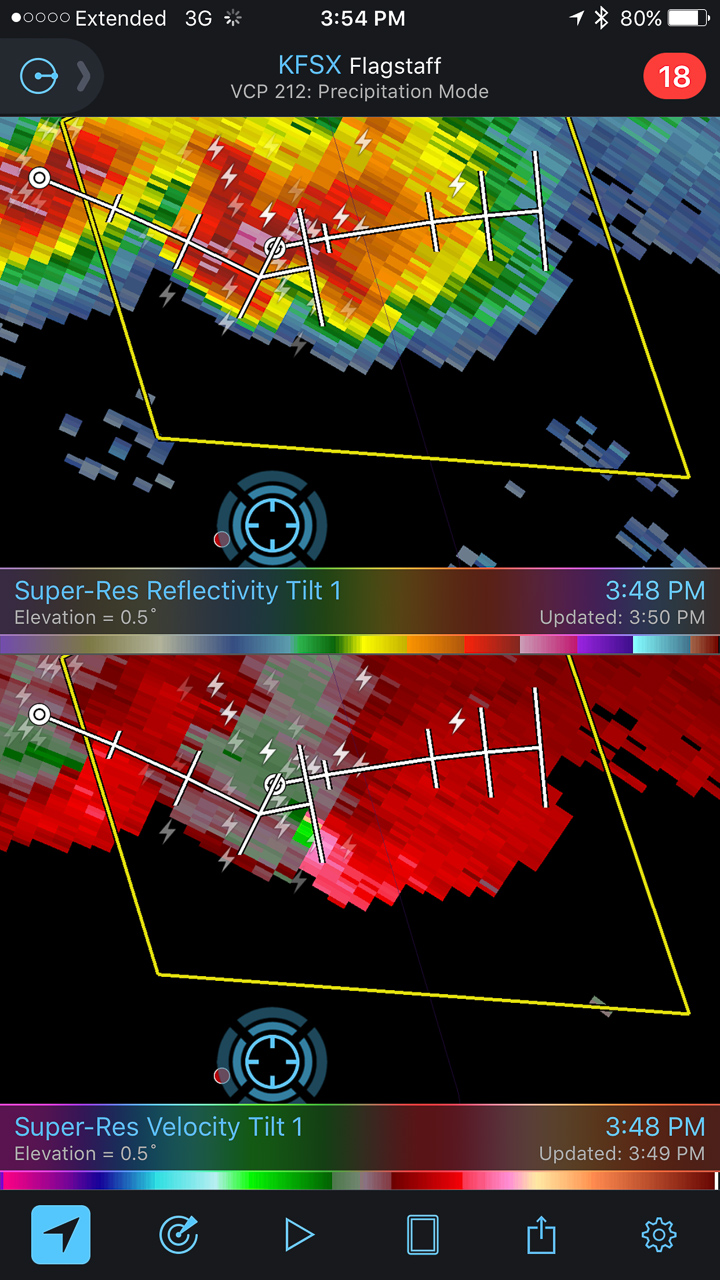720x1280 pixels.
Task: Share the current radar image
Action: tap(540, 1235)
